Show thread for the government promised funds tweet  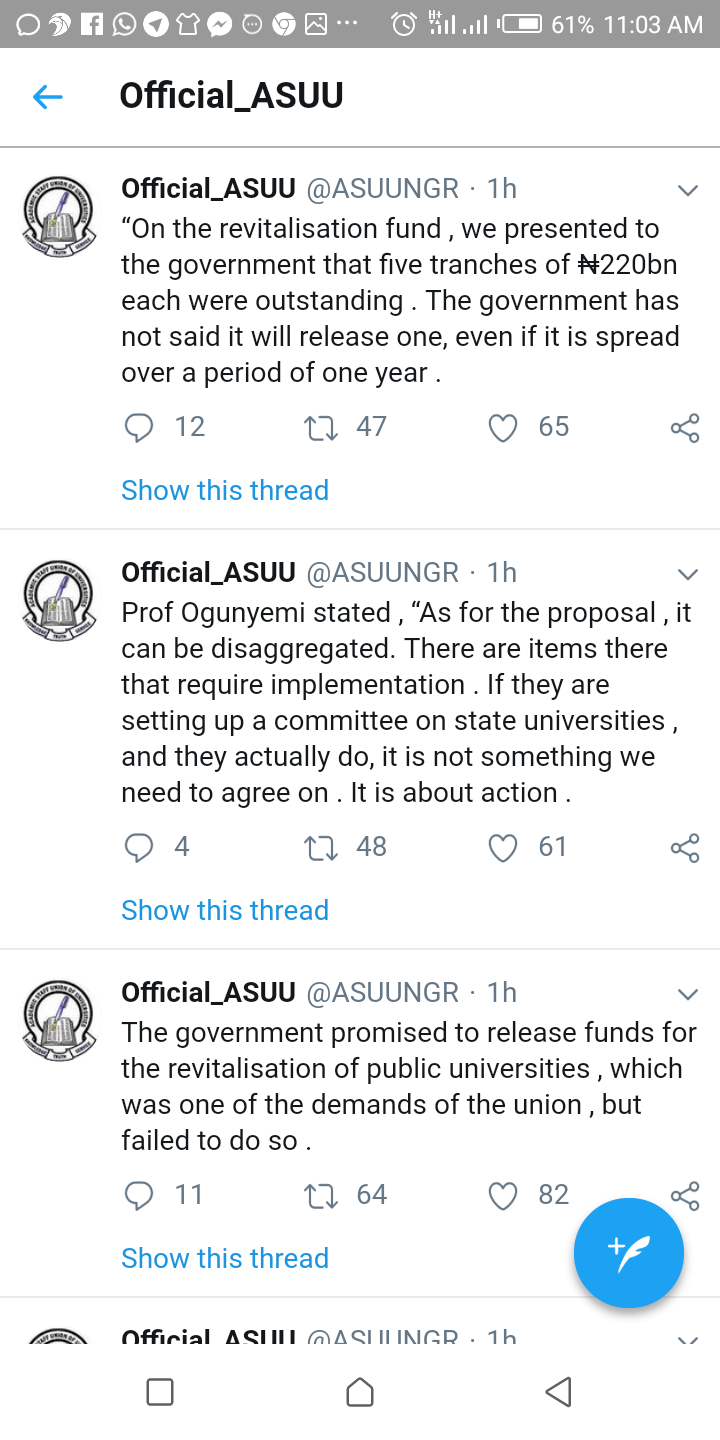(225, 1258)
